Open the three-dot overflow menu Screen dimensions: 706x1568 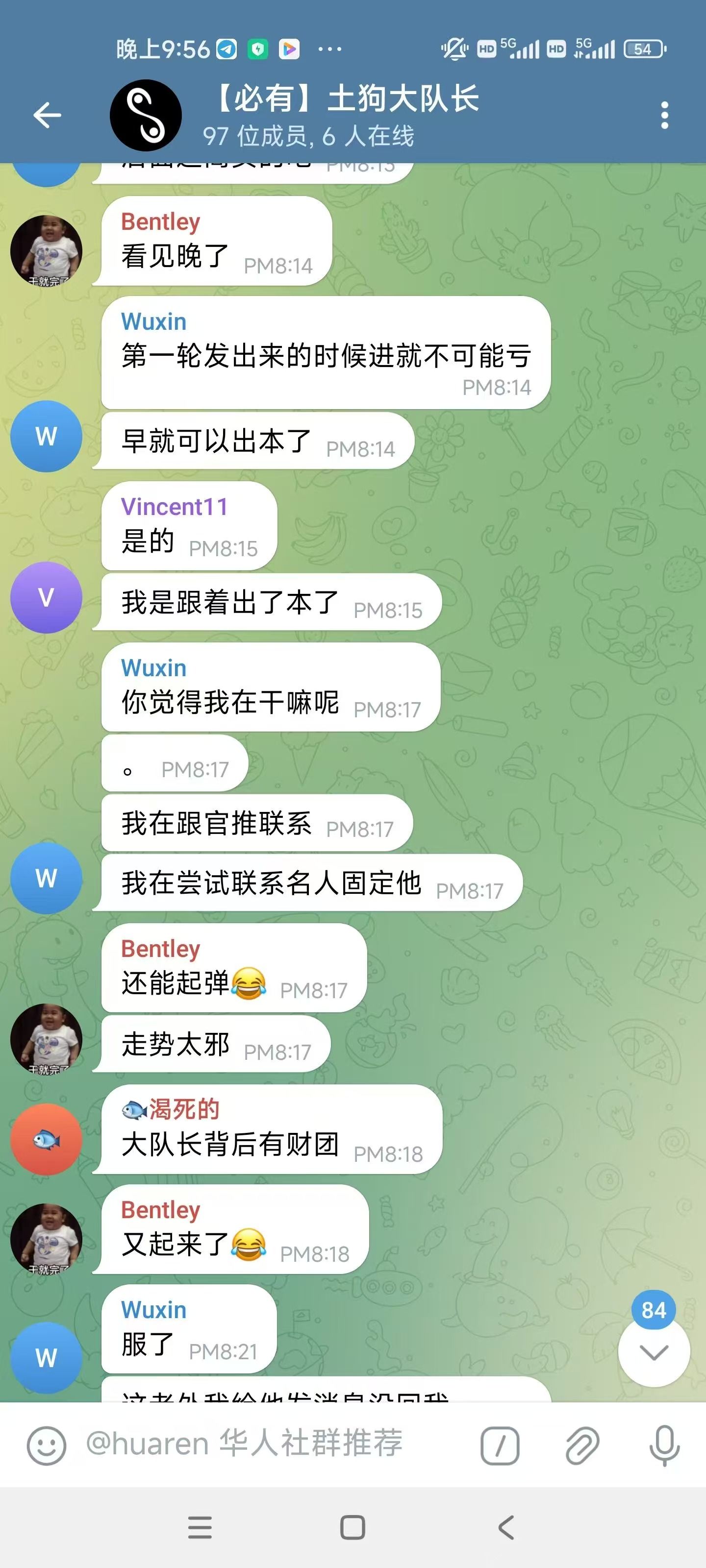pos(664,115)
